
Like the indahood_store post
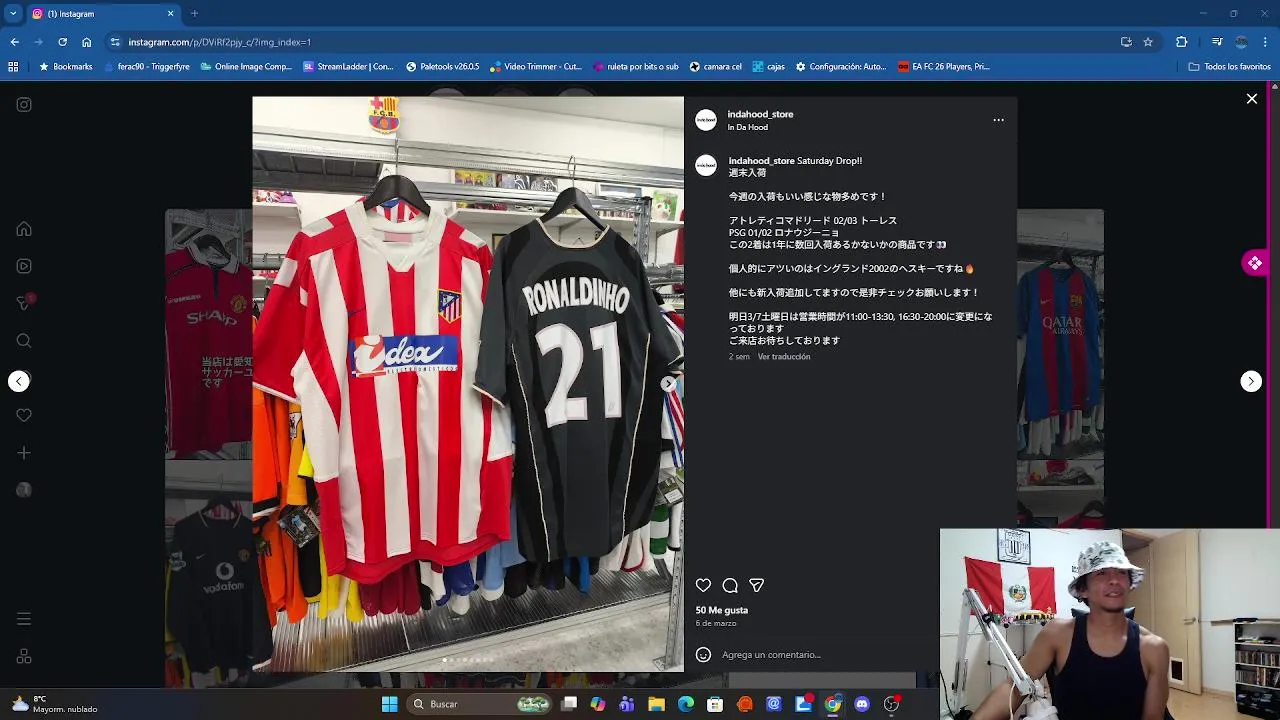click(x=703, y=586)
